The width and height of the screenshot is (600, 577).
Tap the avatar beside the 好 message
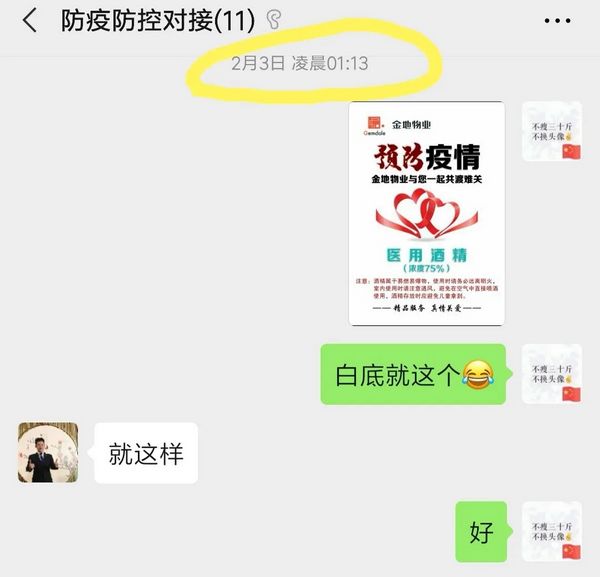pos(551,532)
